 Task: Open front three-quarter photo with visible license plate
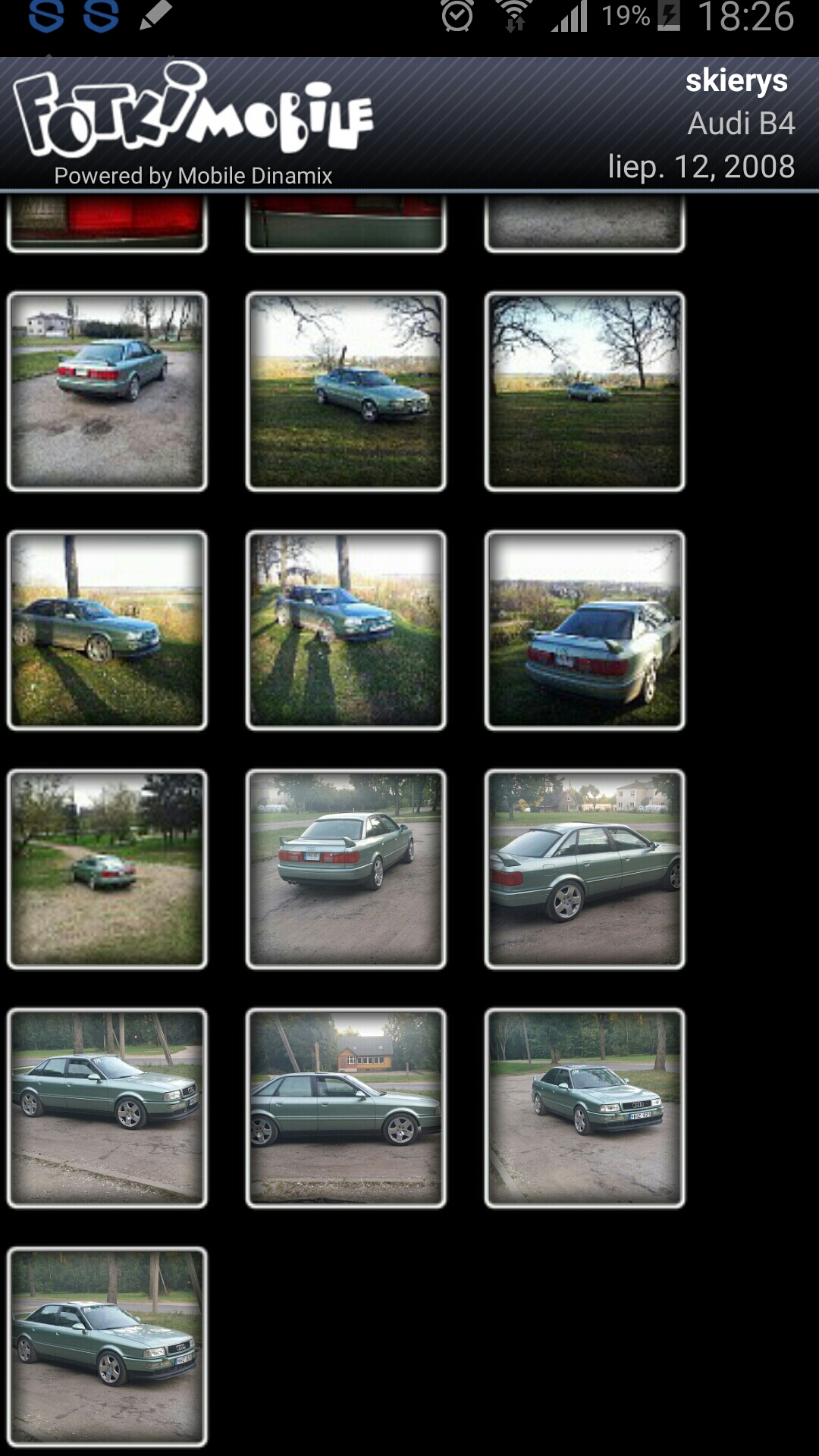tap(585, 1108)
